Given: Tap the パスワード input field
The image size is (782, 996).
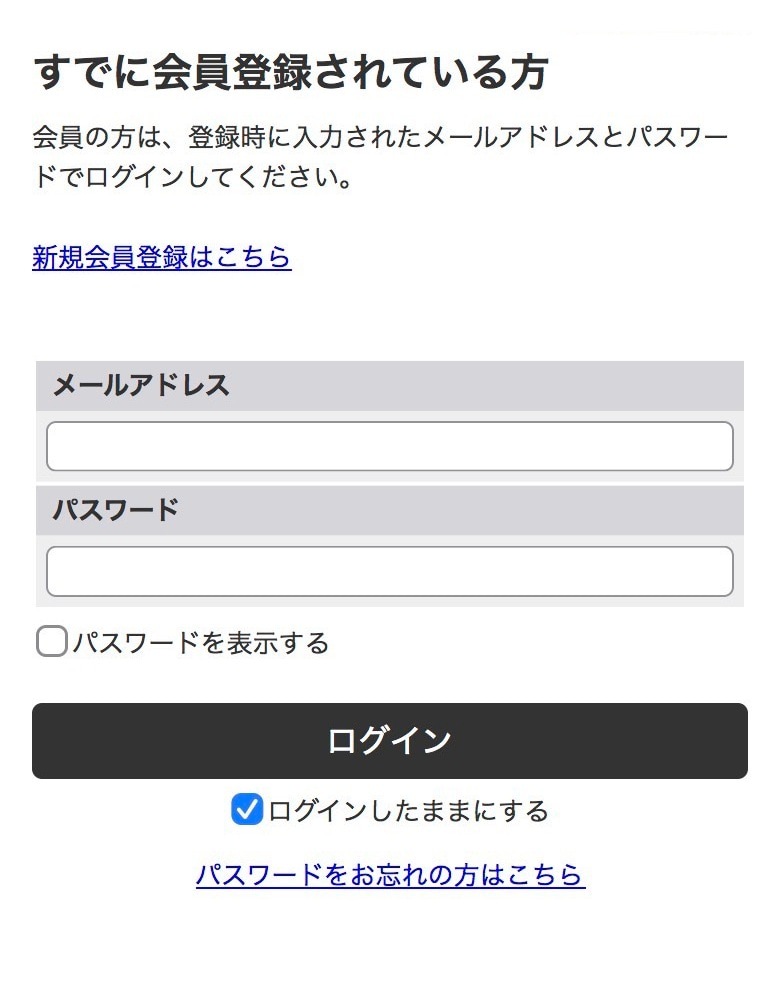Looking at the screenshot, I should click(x=389, y=571).
